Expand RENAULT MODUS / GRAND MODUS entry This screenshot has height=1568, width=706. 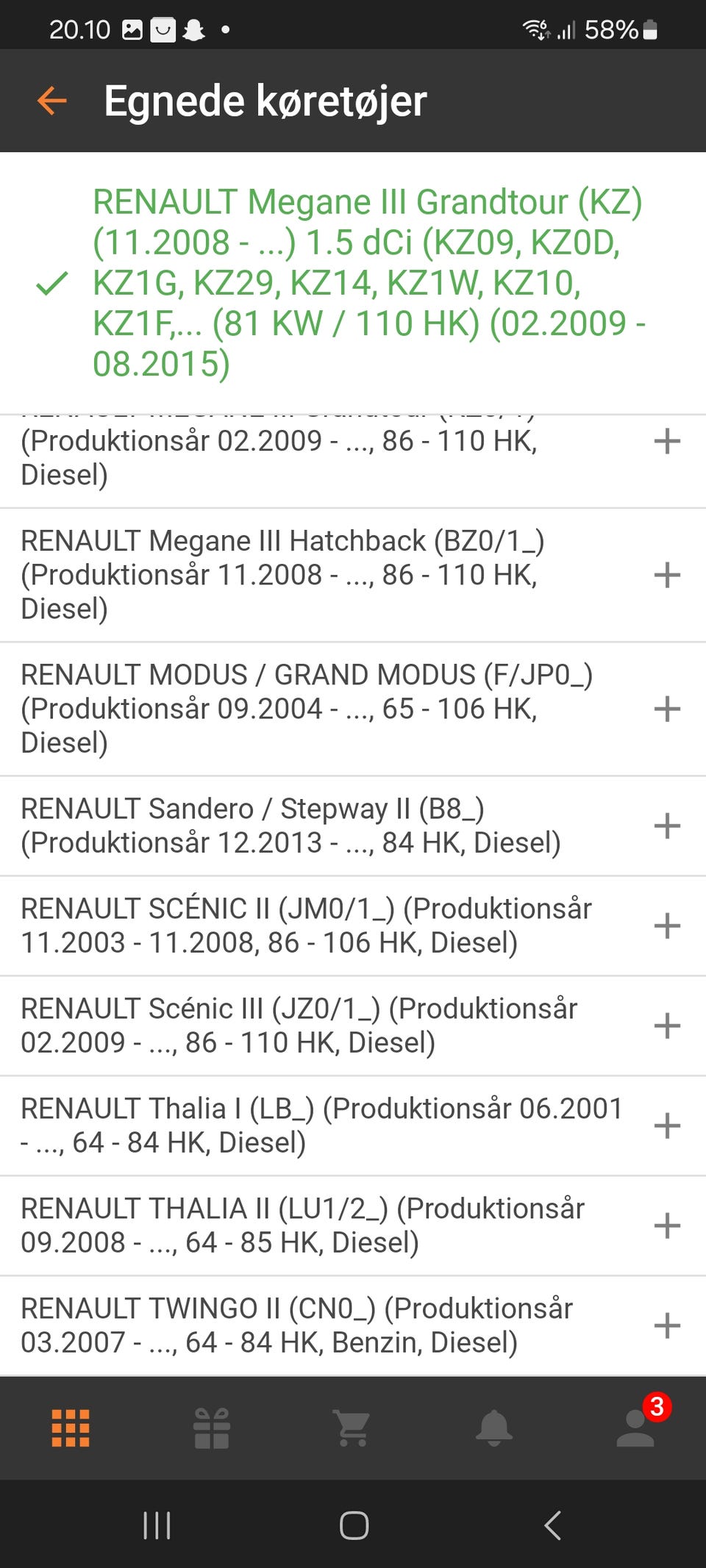pyautogui.click(x=666, y=709)
